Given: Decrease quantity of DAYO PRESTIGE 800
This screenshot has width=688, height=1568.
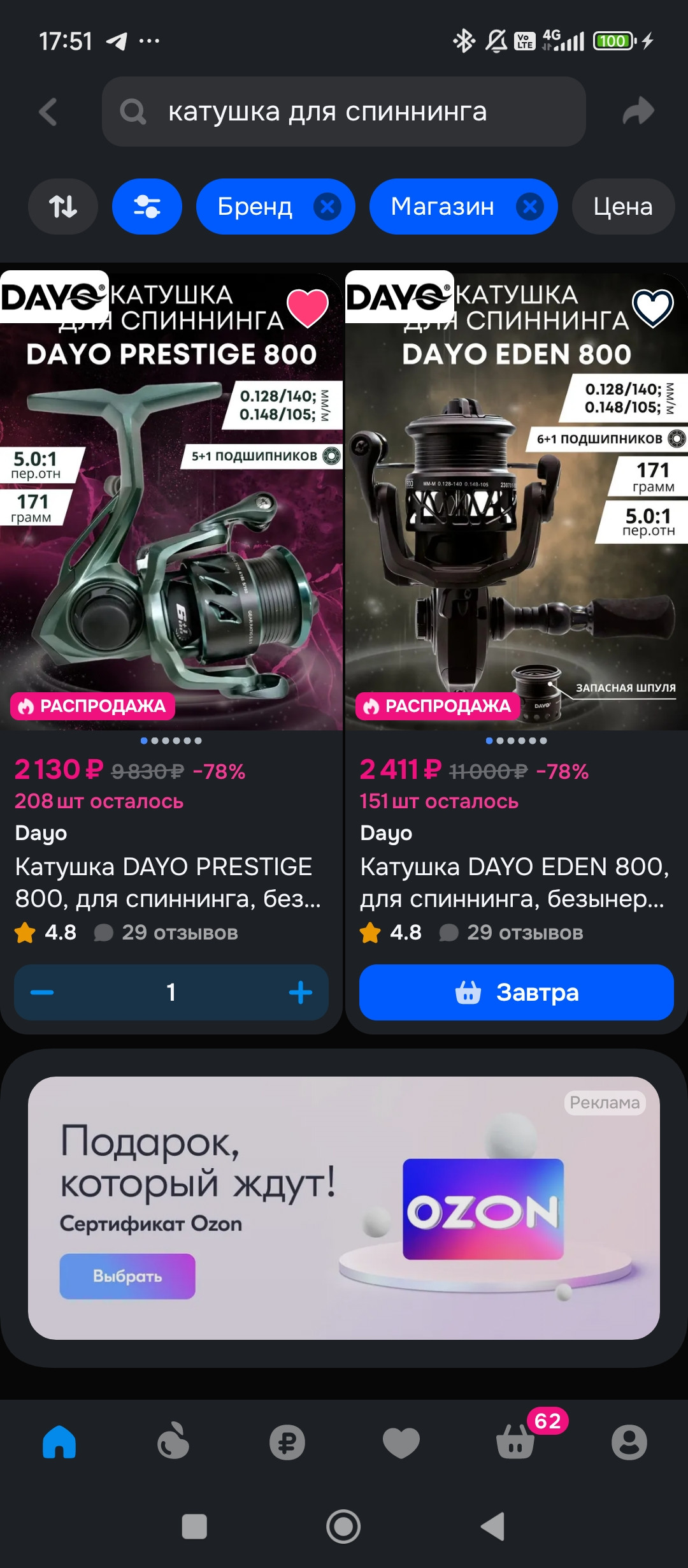Looking at the screenshot, I should (43, 992).
